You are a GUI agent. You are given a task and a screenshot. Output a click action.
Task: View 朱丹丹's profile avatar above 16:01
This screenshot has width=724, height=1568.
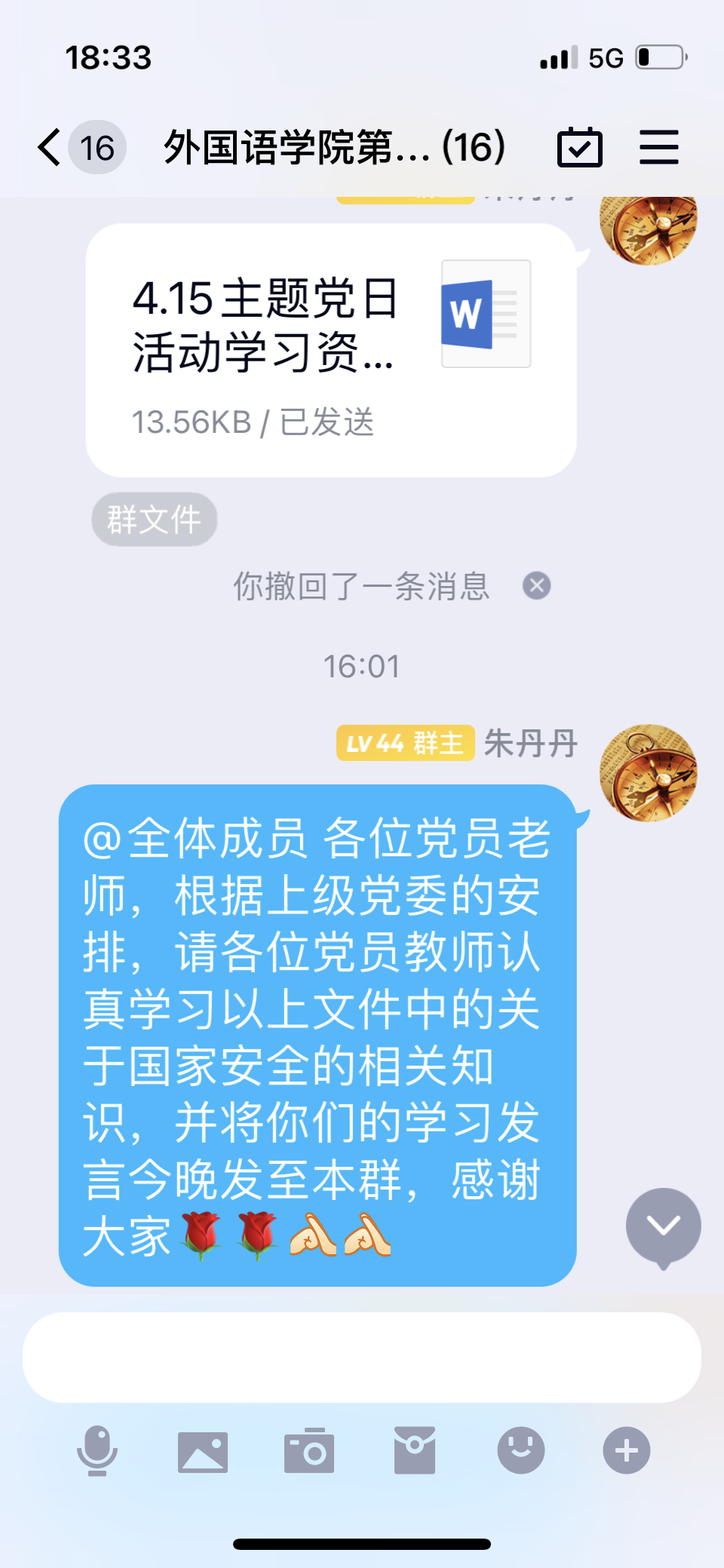pos(647,226)
